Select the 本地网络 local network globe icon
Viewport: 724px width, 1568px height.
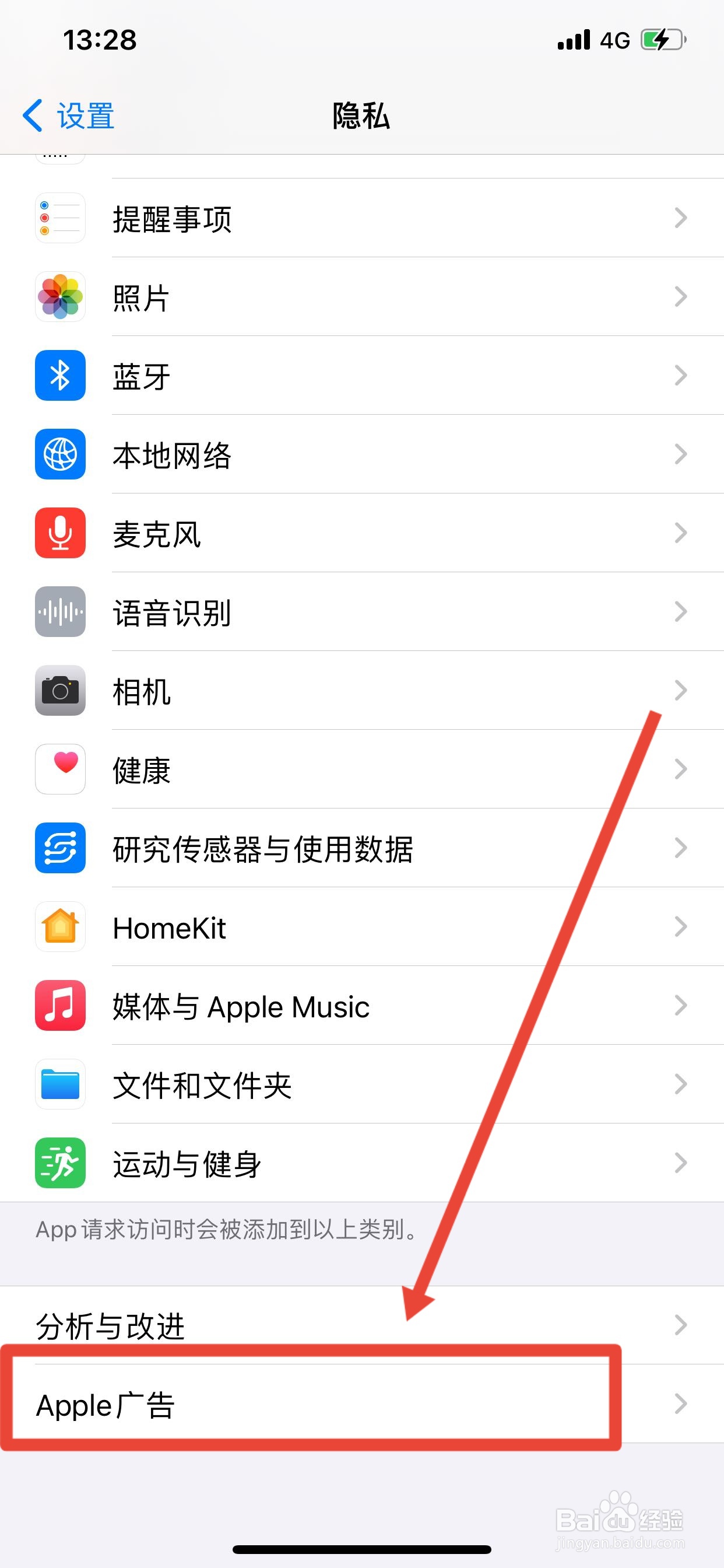(59, 456)
